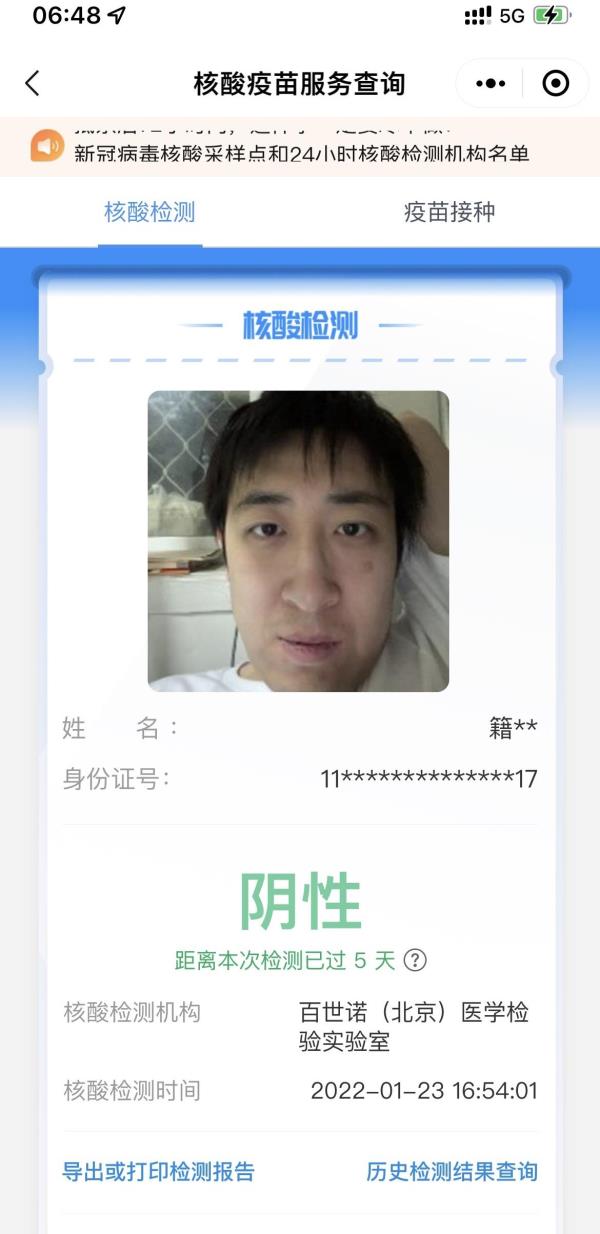600x1234 pixels.
Task: Open 历史检测结果查询
Action: coord(452,1171)
